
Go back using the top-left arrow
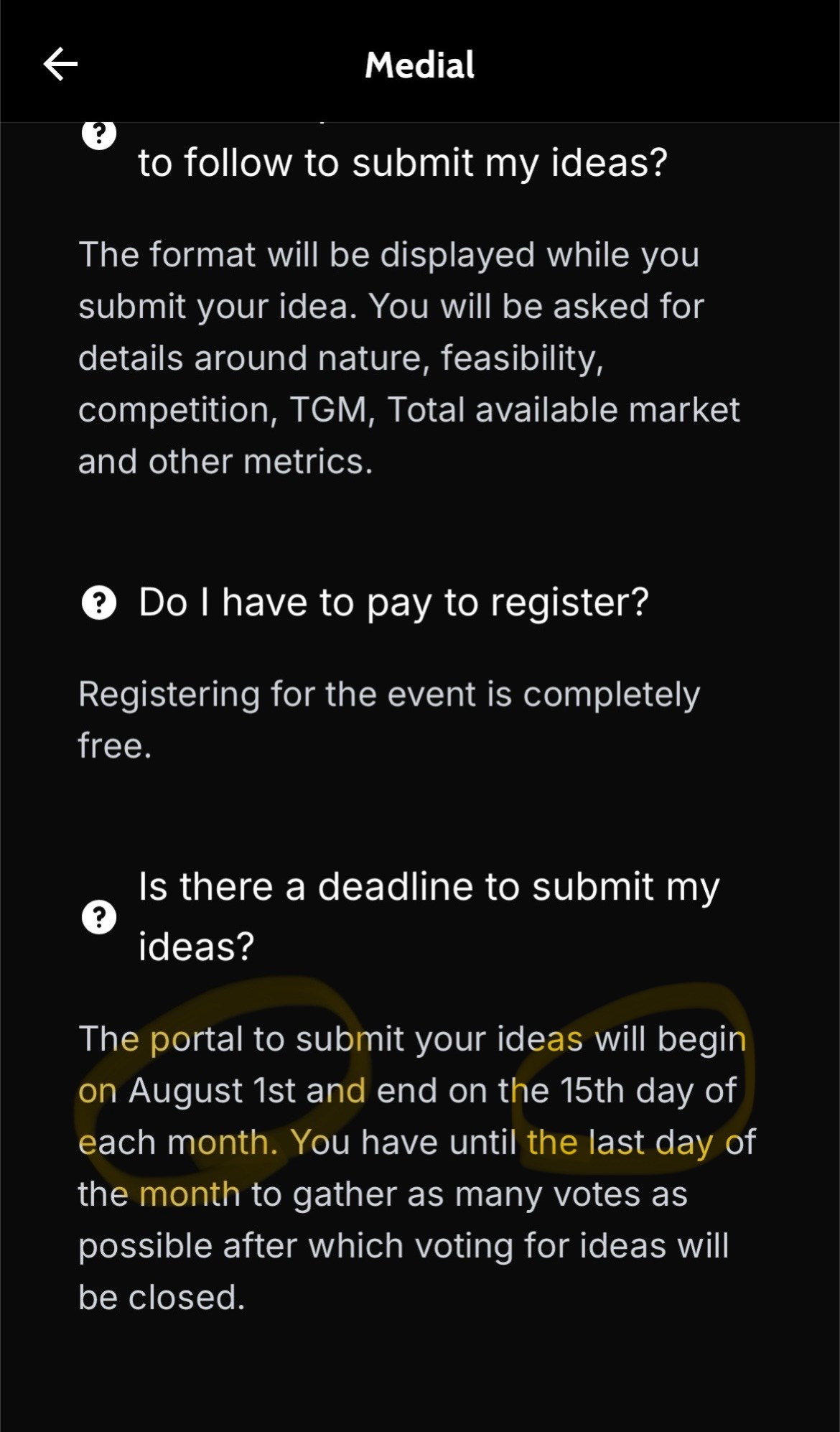(61, 65)
